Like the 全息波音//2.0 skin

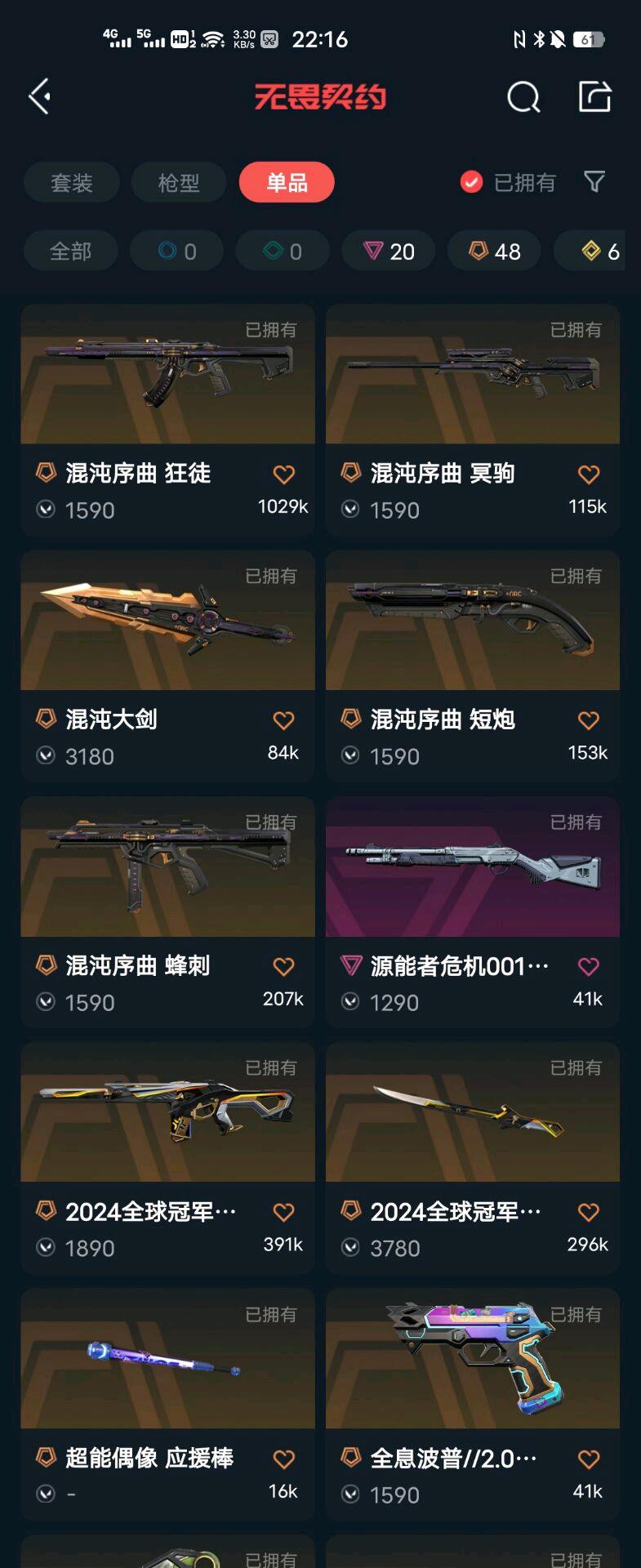(x=588, y=1459)
